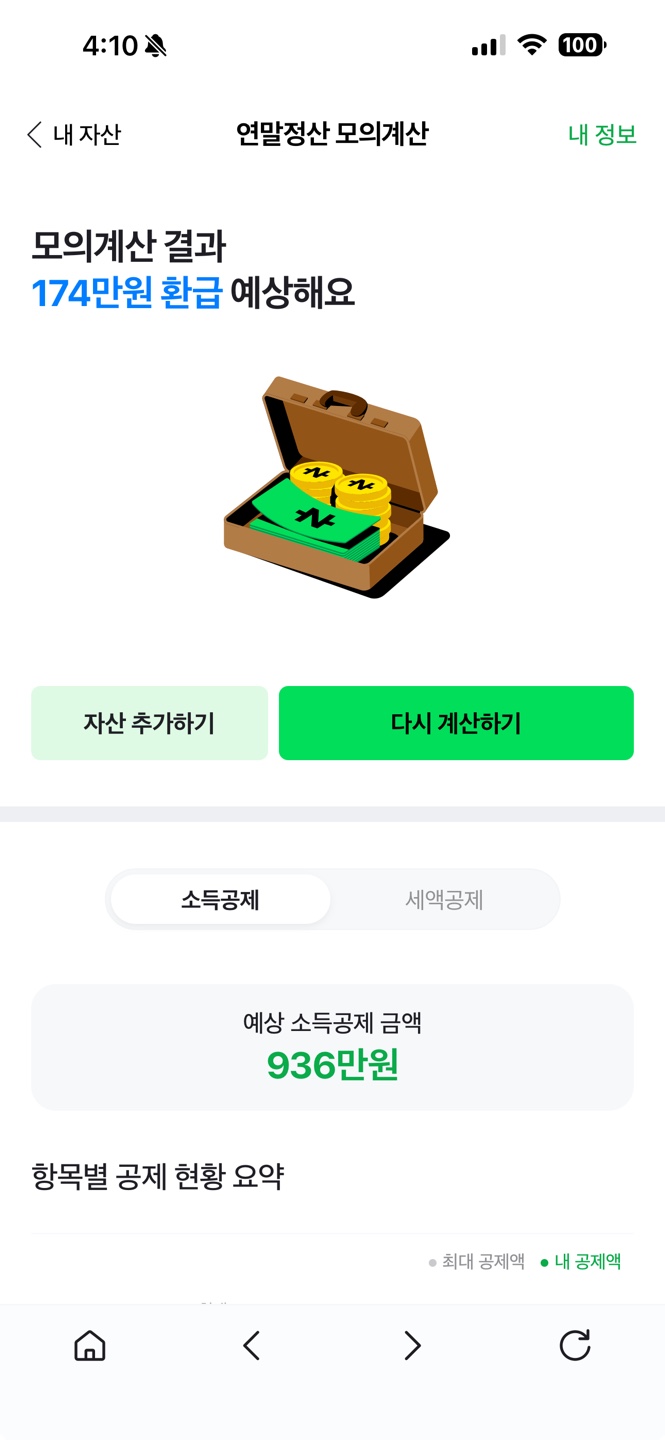This screenshot has width=665, height=1440.
Task: Reload the page with the refresh icon
Action: pos(574,1346)
